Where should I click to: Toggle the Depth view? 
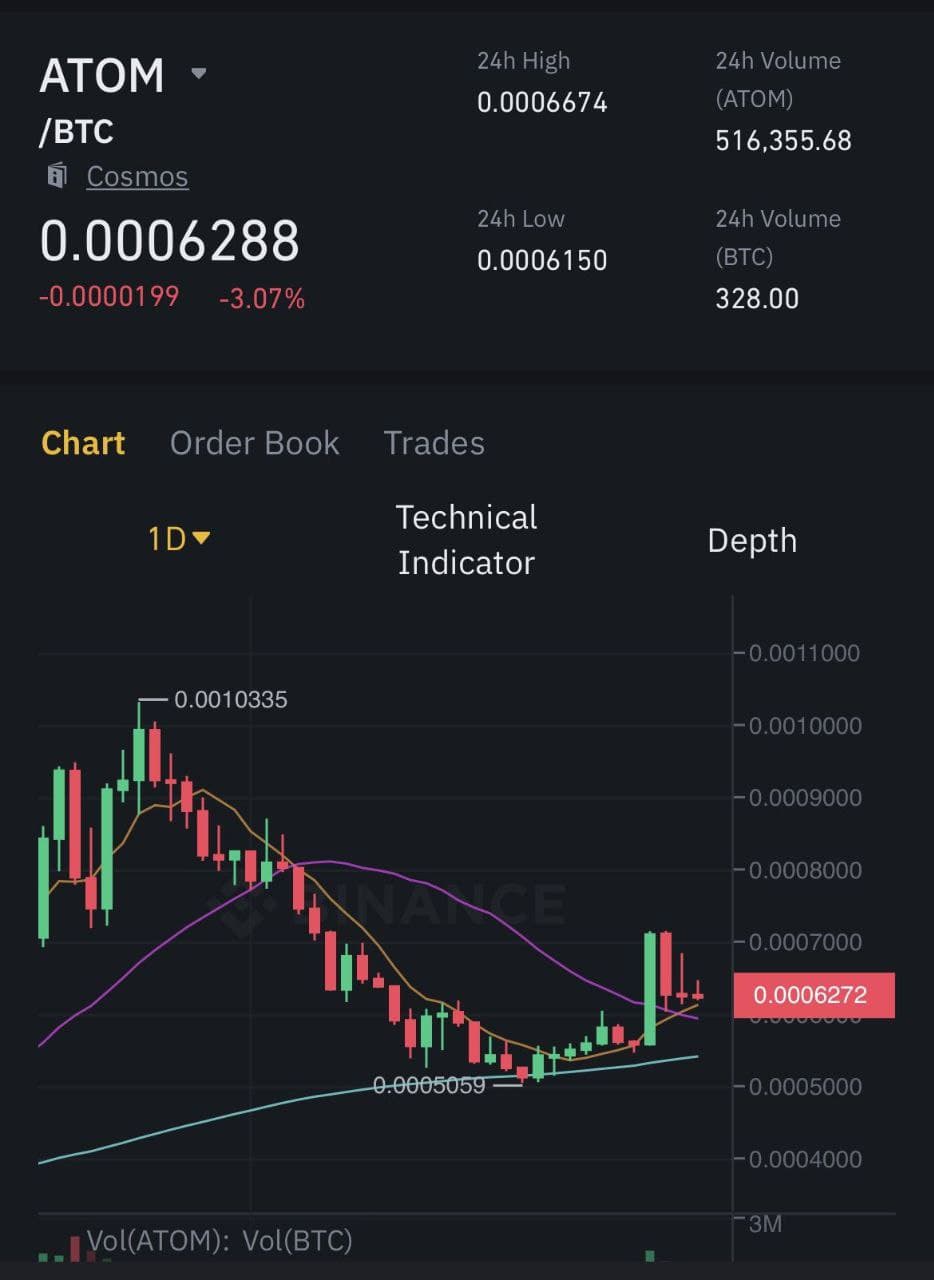coord(753,540)
